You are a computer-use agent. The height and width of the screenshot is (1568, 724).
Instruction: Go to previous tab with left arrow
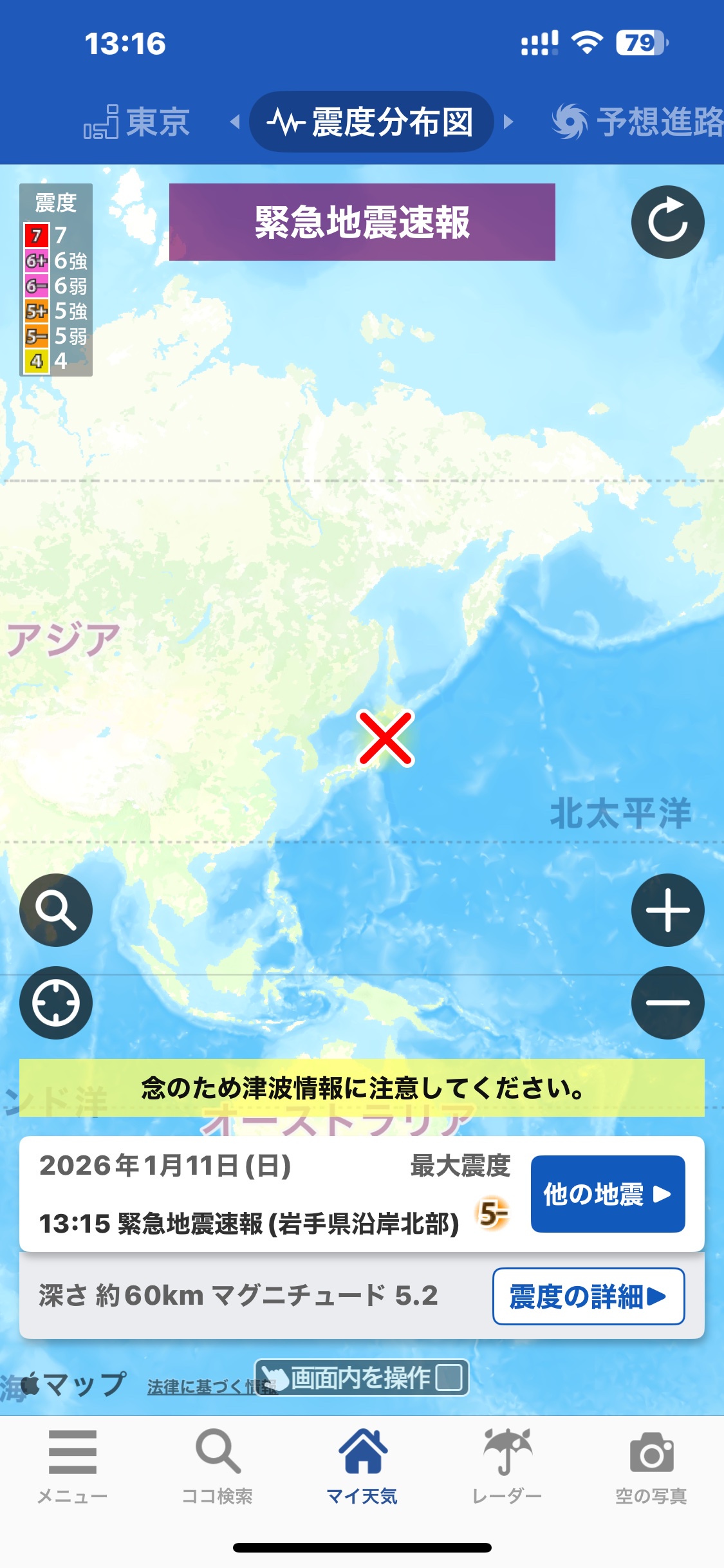point(236,122)
